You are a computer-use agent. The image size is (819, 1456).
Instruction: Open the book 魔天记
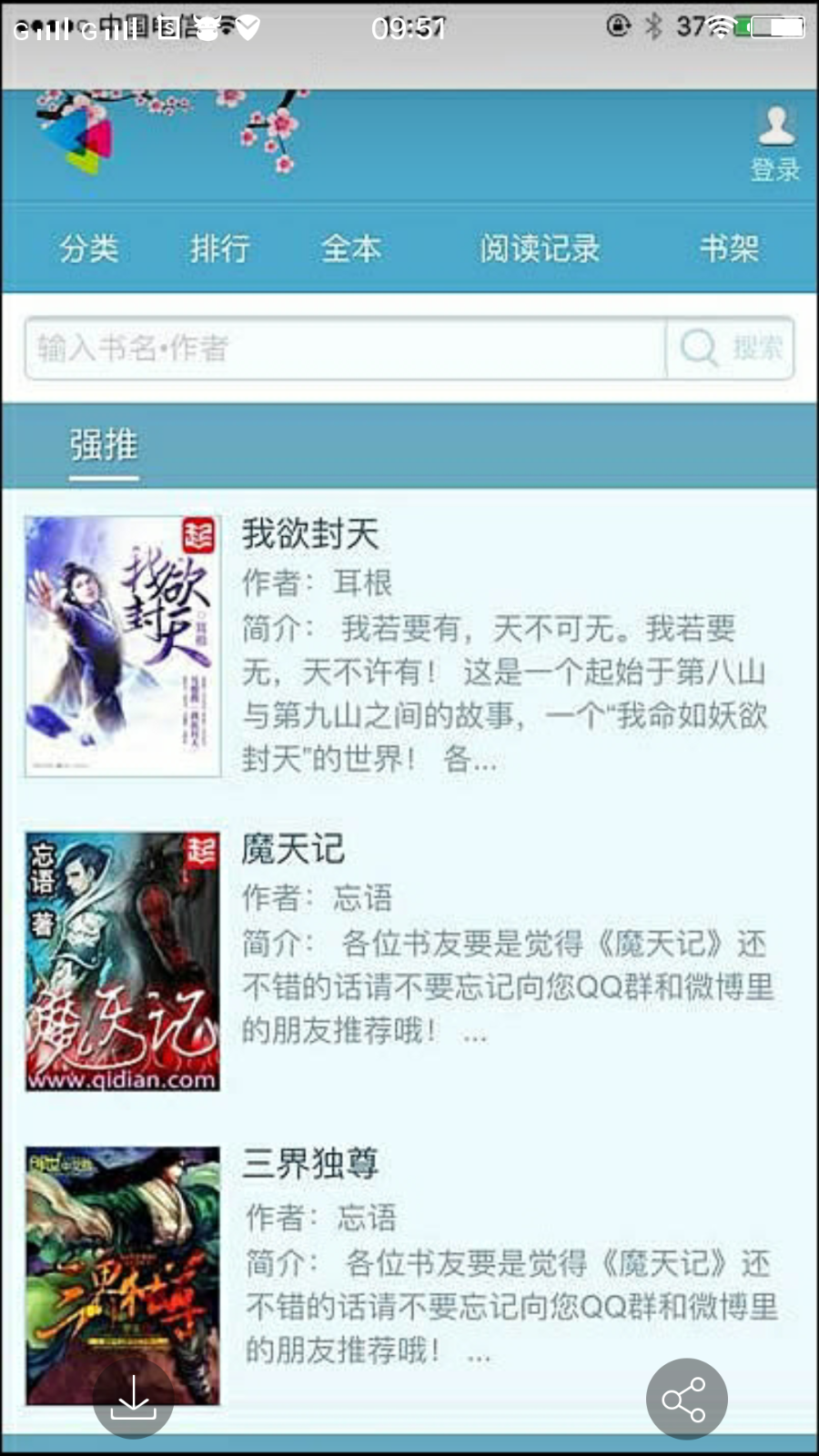click(293, 849)
